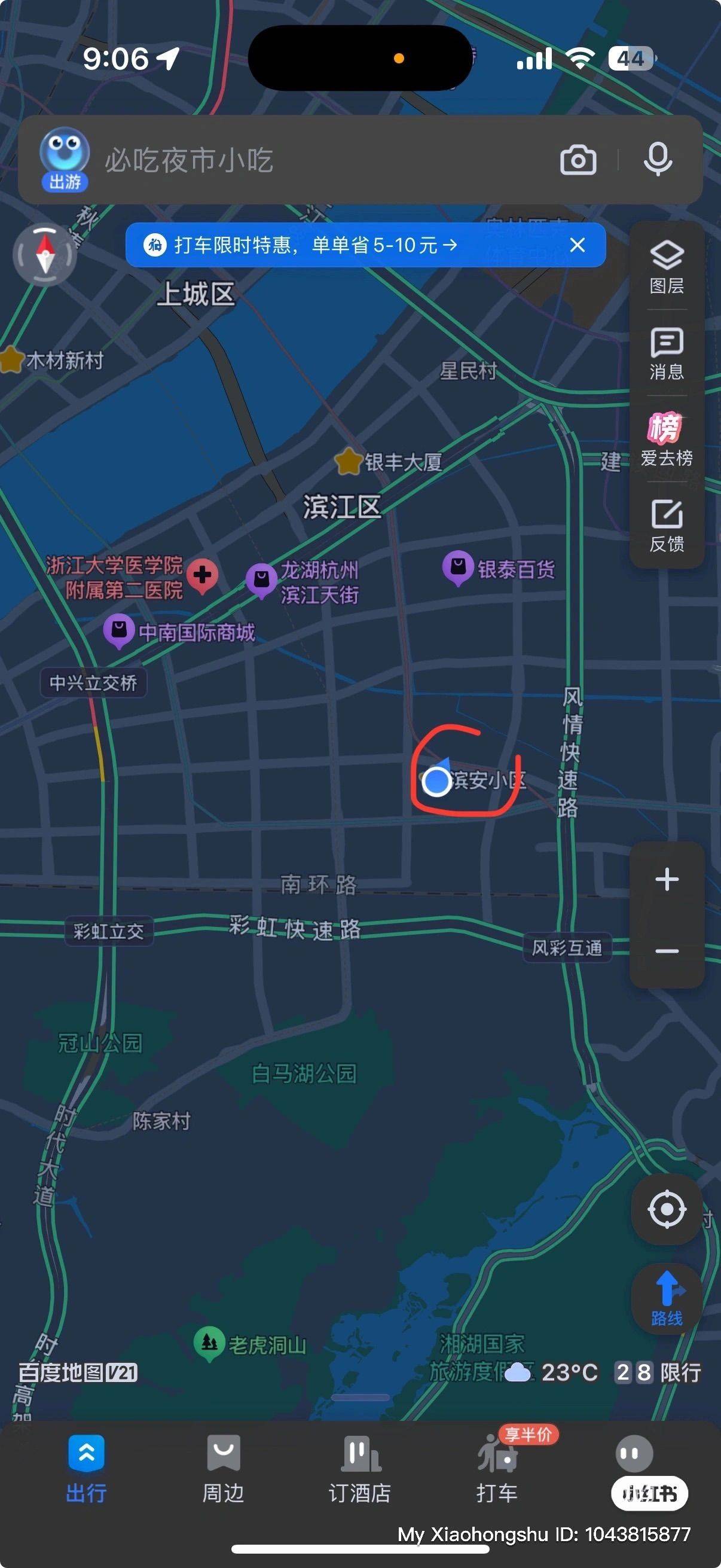
Task: Tap the compass to reset map orientation
Action: 45,255
